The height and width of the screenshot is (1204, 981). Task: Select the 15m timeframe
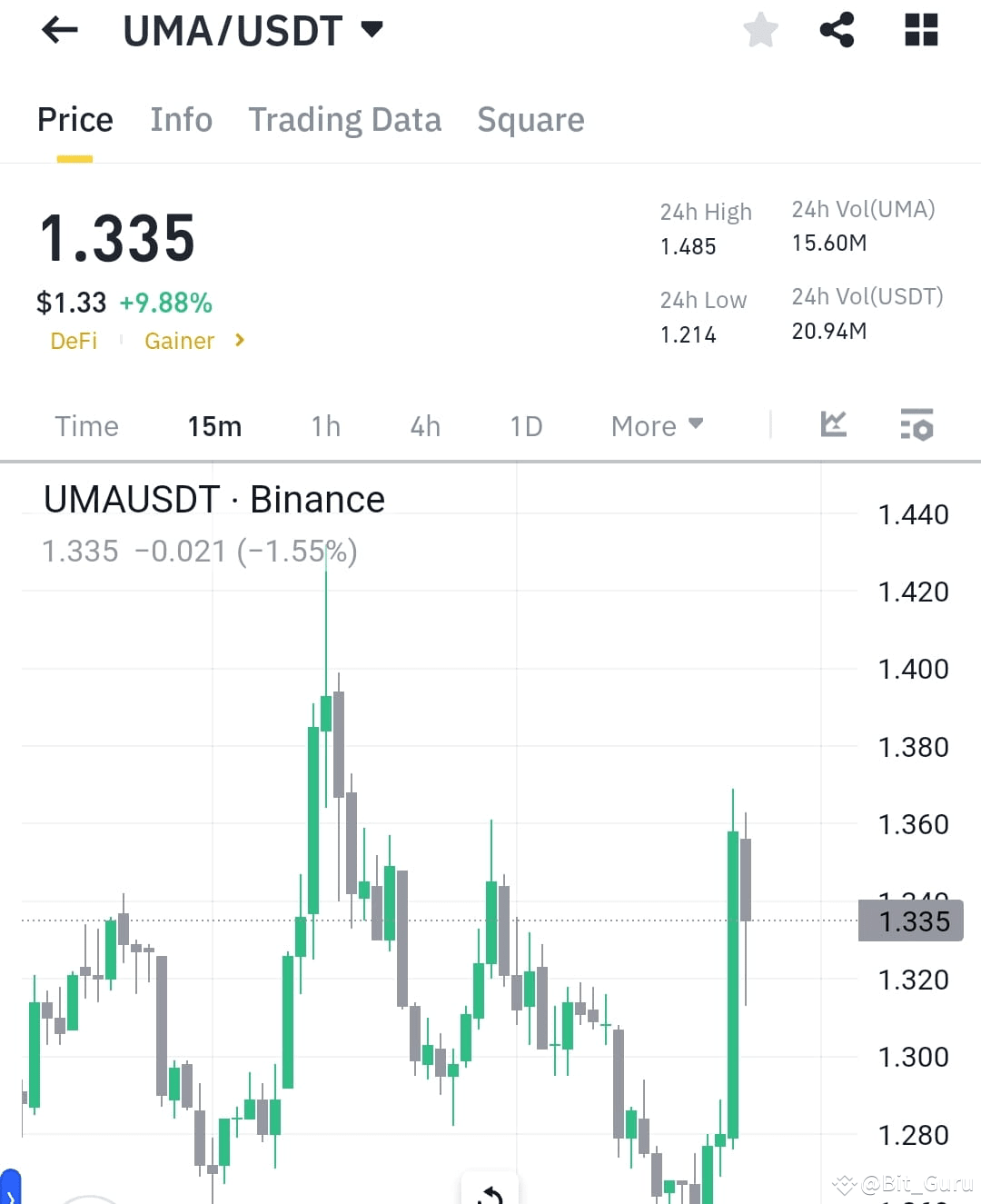tap(214, 425)
